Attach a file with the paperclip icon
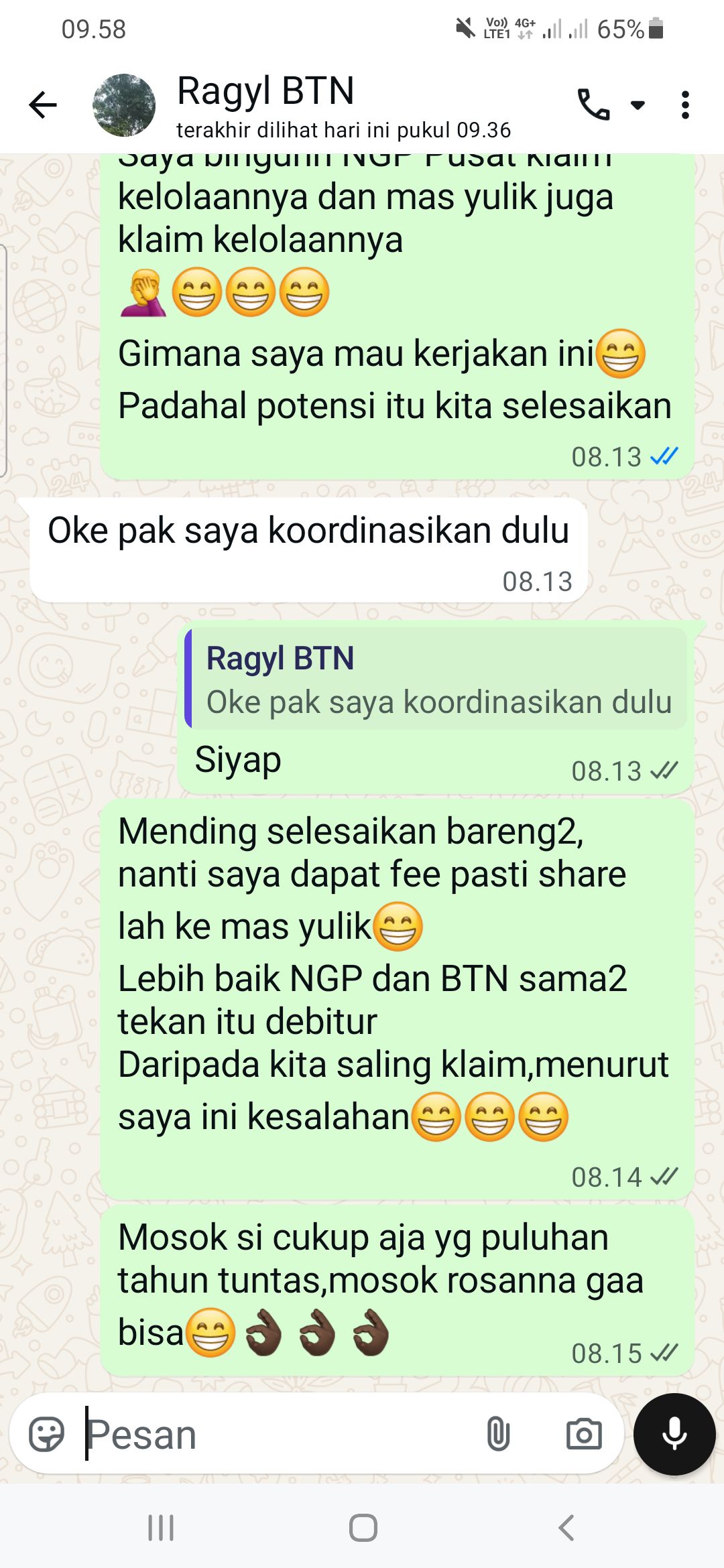724x1568 pixels. 498,1435
